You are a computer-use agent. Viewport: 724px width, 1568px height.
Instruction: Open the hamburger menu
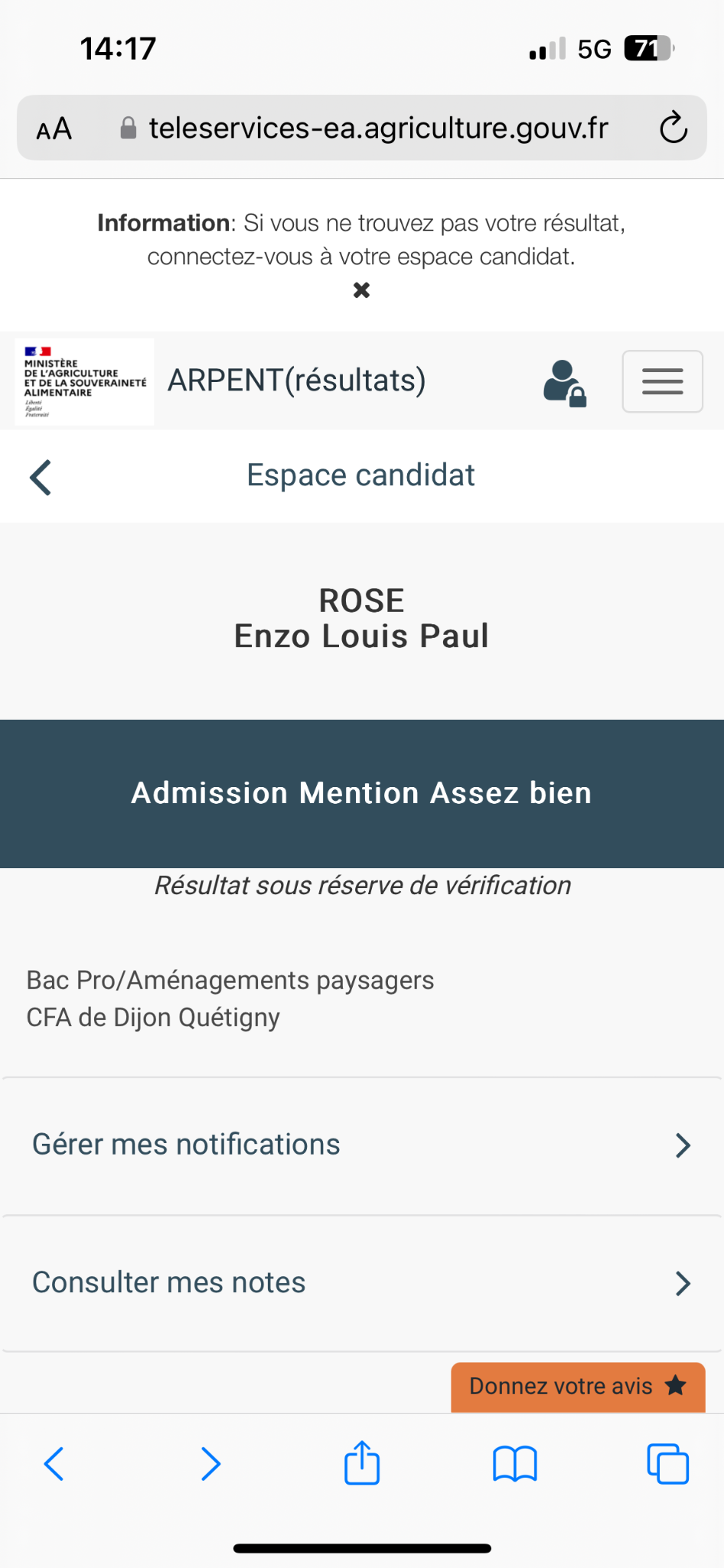[662, 381]
